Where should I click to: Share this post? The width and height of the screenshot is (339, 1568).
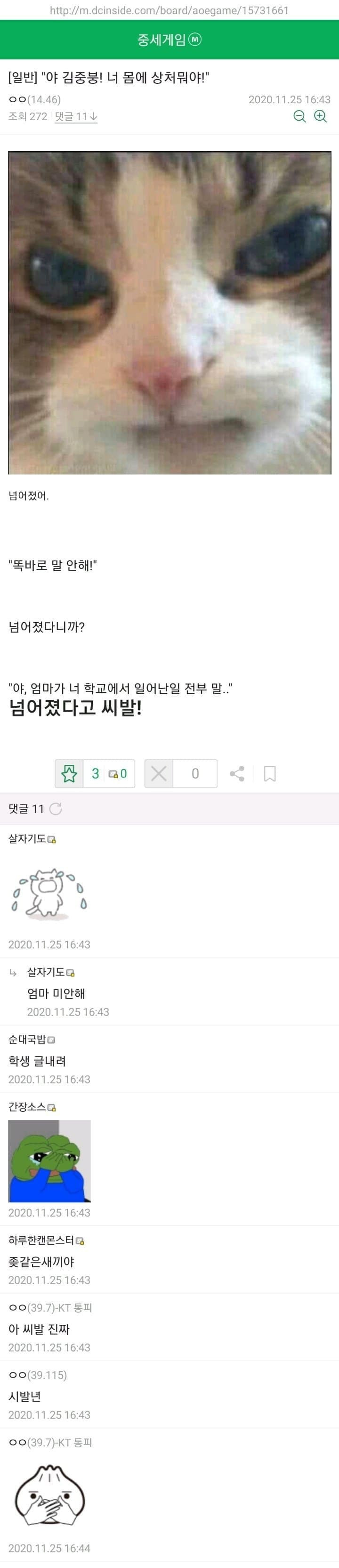(x=237, y=774)
